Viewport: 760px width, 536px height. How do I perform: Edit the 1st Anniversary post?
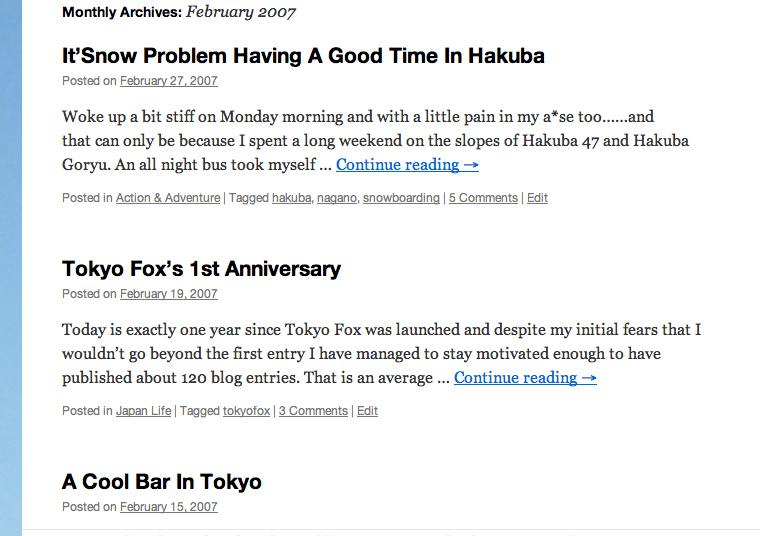coord(367,411)
